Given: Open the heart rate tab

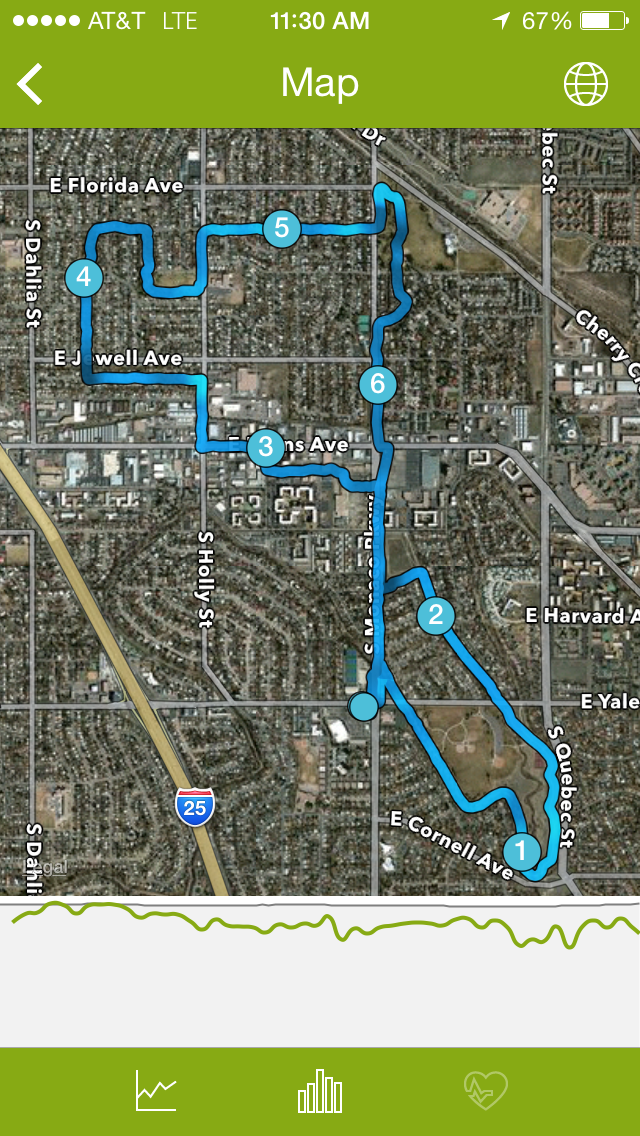Looking at the screenshot, I should [486, 1091].
